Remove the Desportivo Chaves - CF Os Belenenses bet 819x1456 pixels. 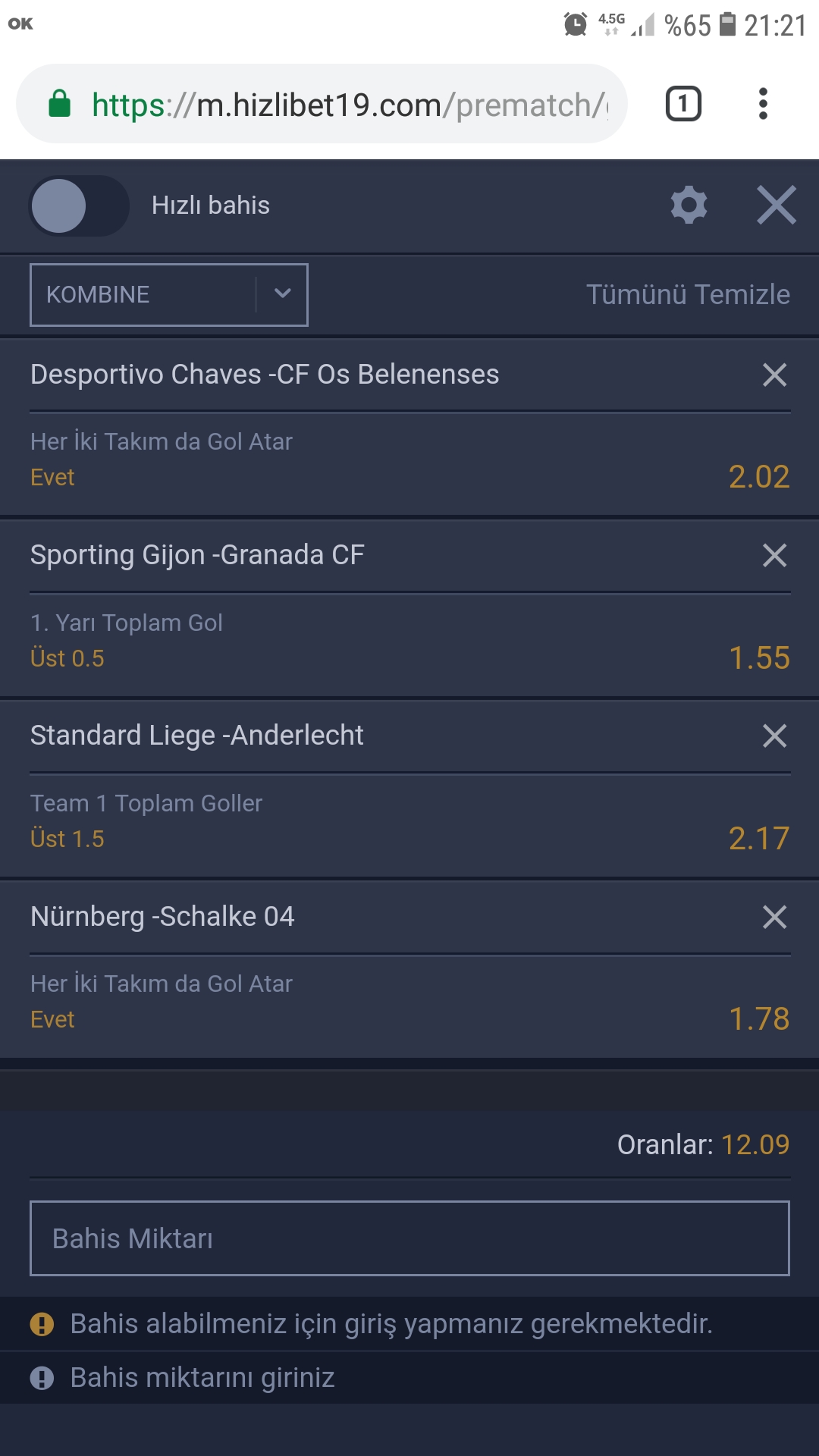click(x=774, y=375)
